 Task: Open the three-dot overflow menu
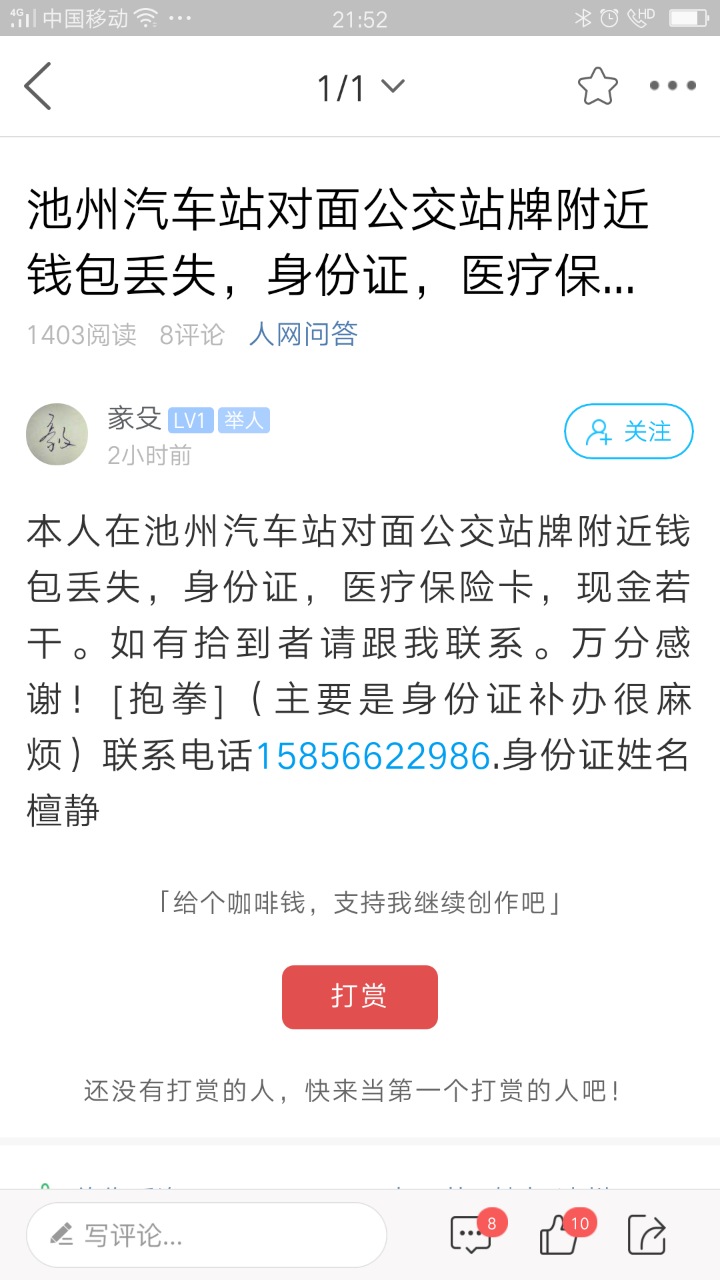[672, 86]
